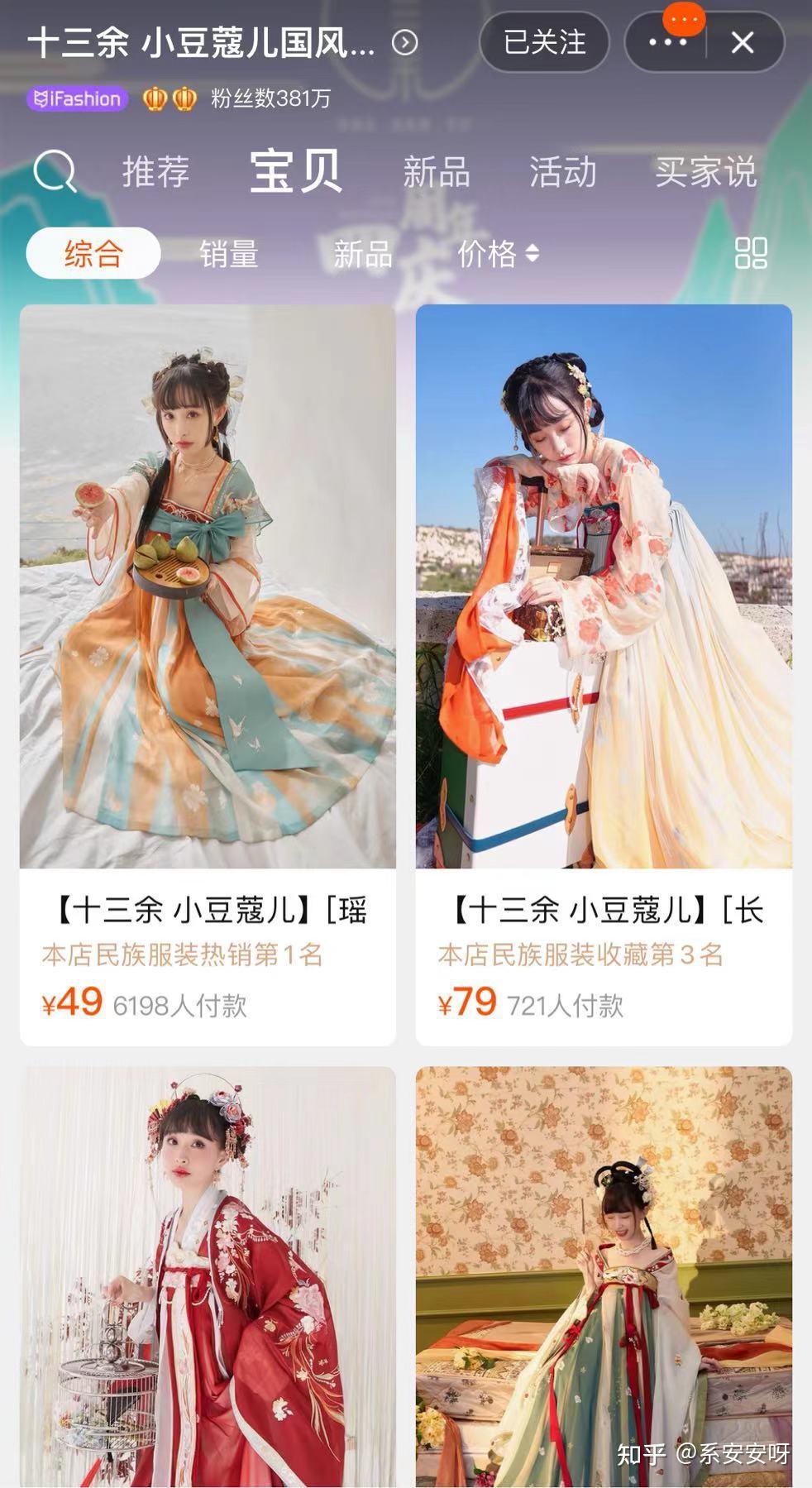Screen dimensions: 812x1488
Task: Open the ¥49 hanfu product card
Action: [208, 674]
